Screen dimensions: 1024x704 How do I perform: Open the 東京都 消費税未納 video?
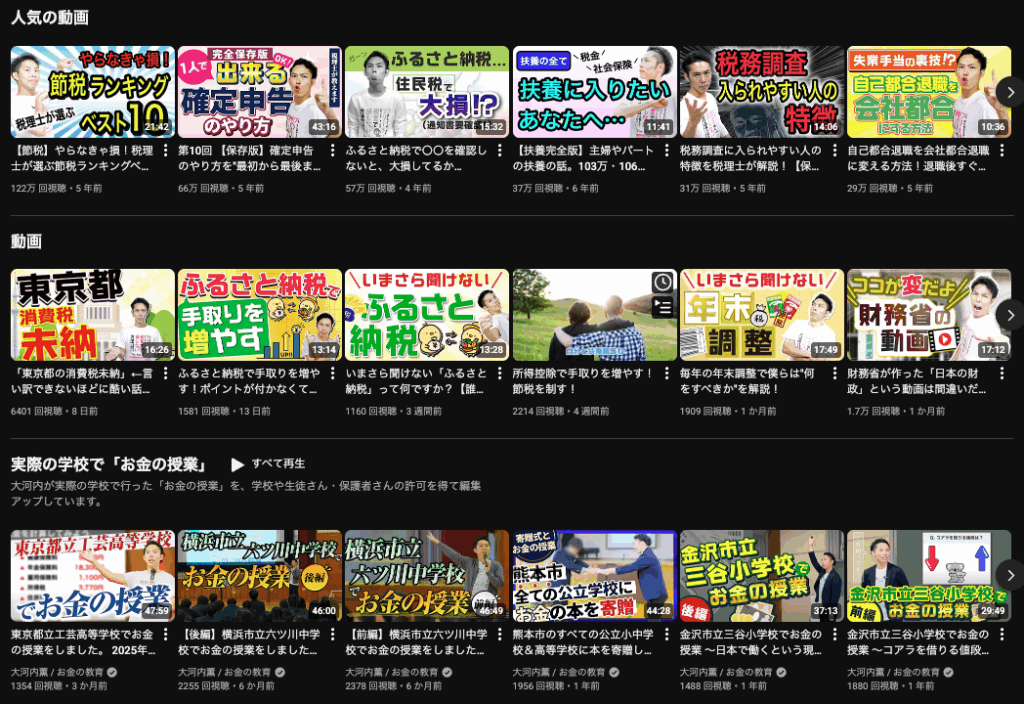click(92, 314)
